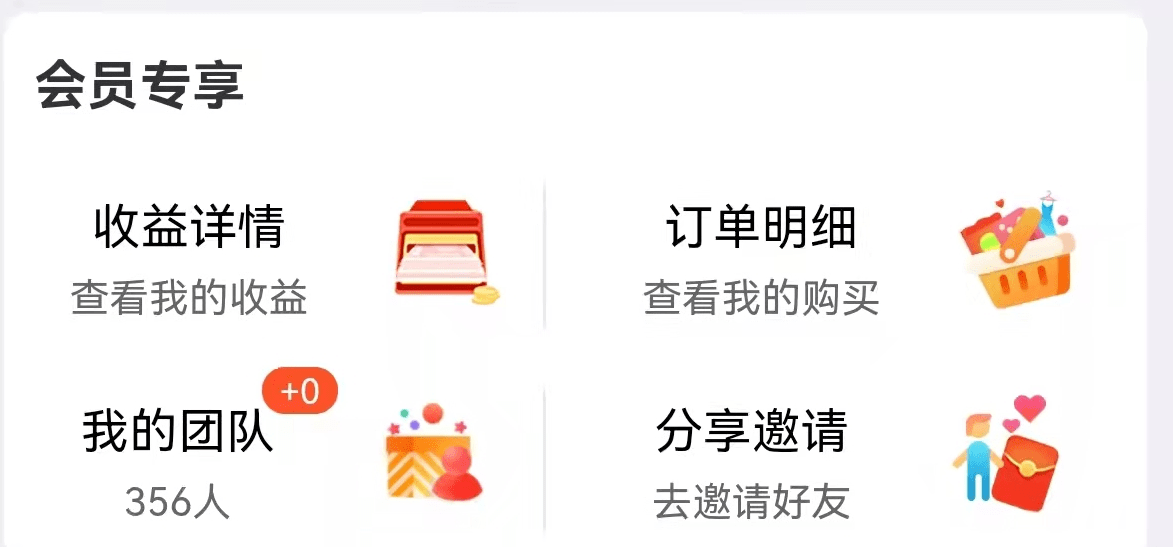
Task: Open 收益详情 to view my earnings
Action: [x=190, y=228]
